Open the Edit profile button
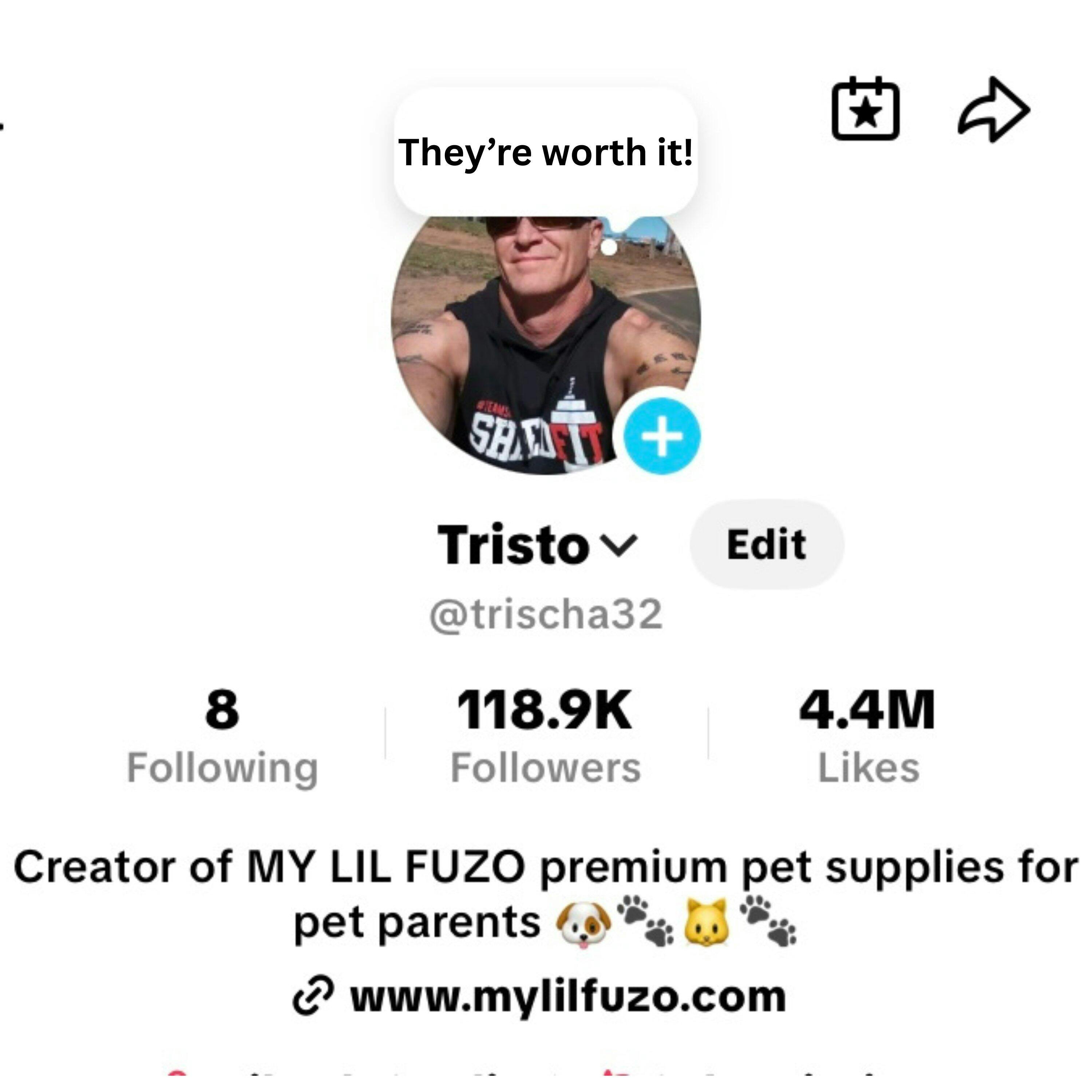Screen dimensions: 1092x1092 click(x=766, y=544)
